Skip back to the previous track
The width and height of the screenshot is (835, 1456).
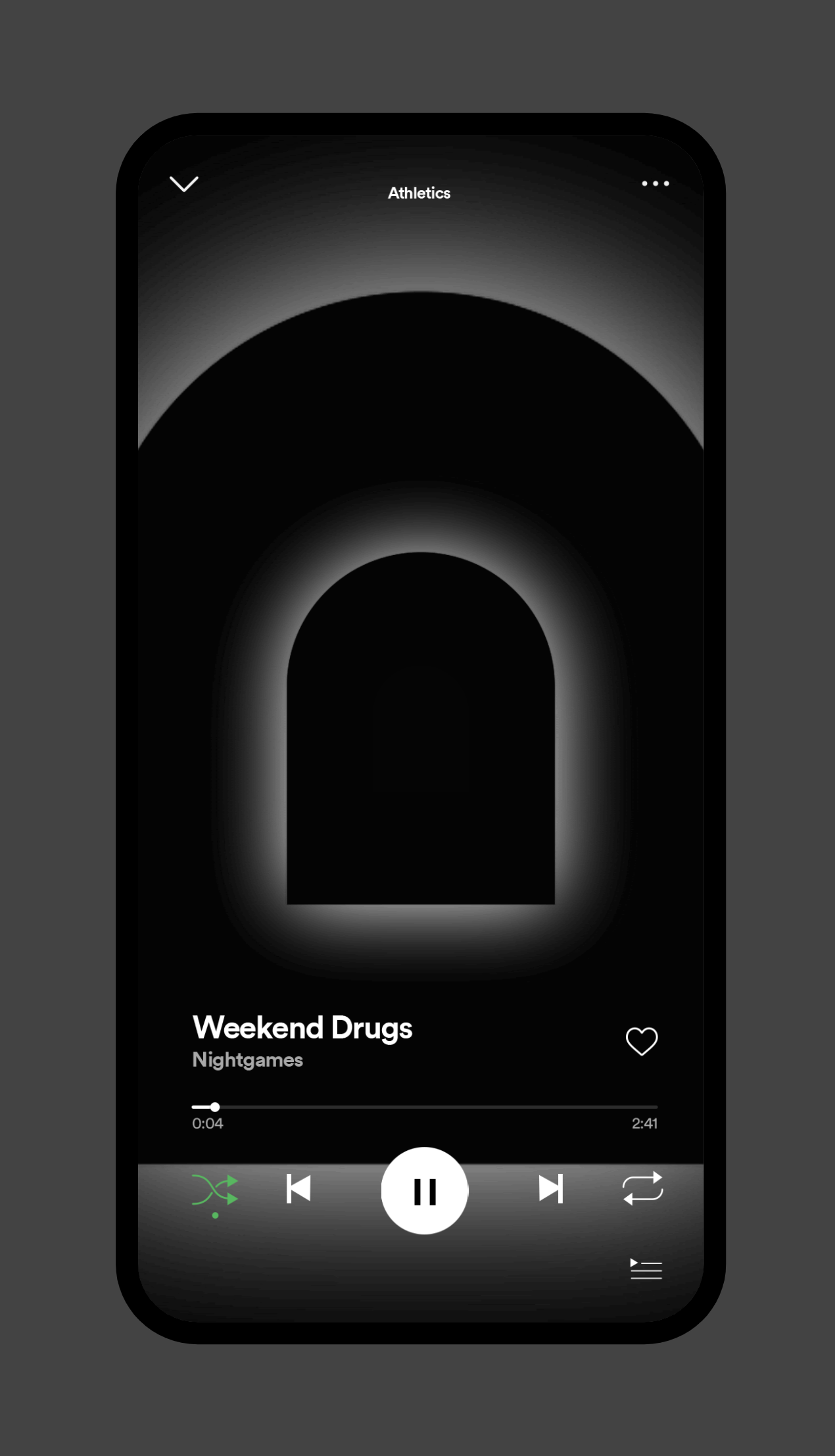[298, 1189]
